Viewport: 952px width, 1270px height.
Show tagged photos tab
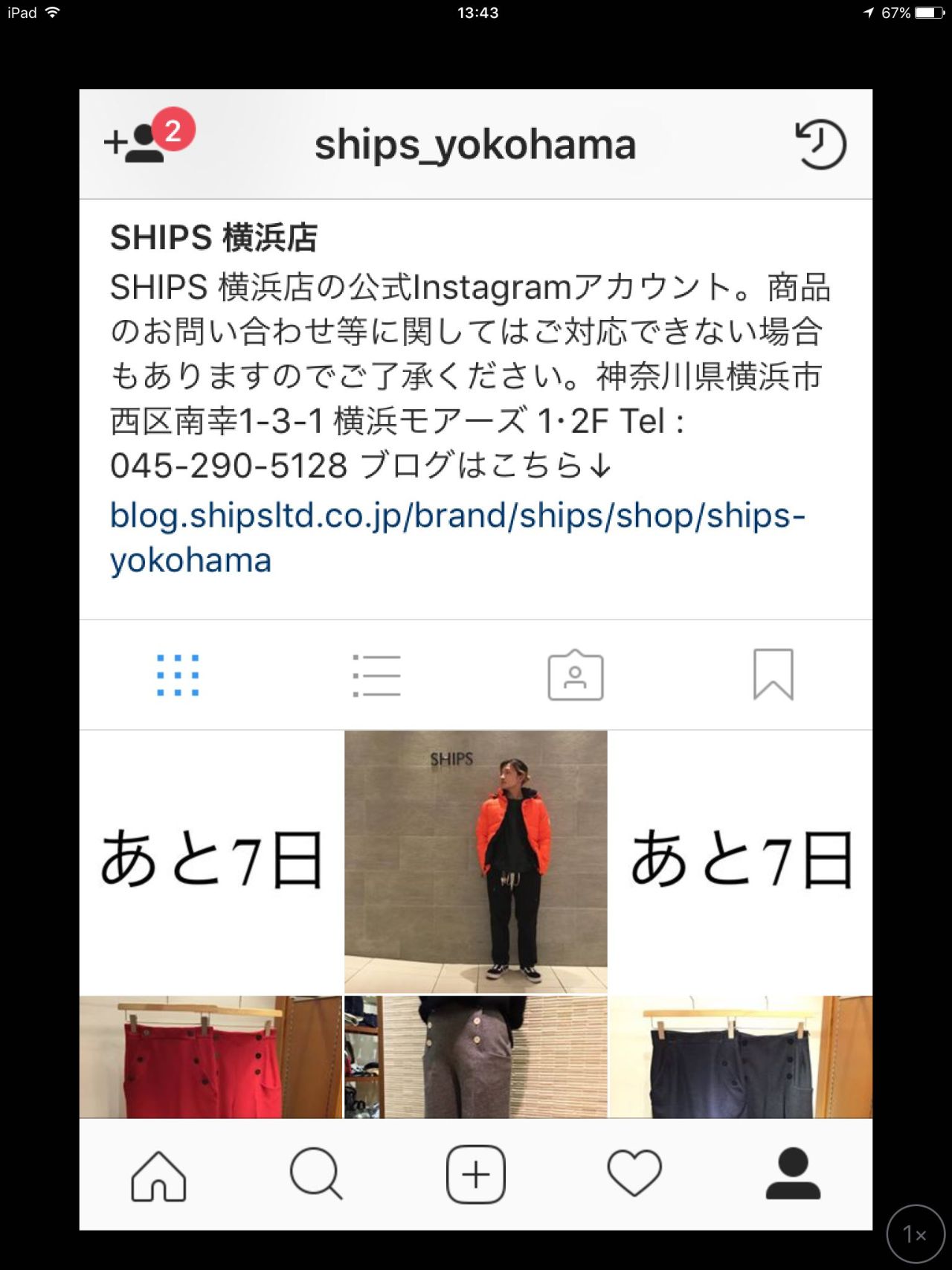click(575, 676)
